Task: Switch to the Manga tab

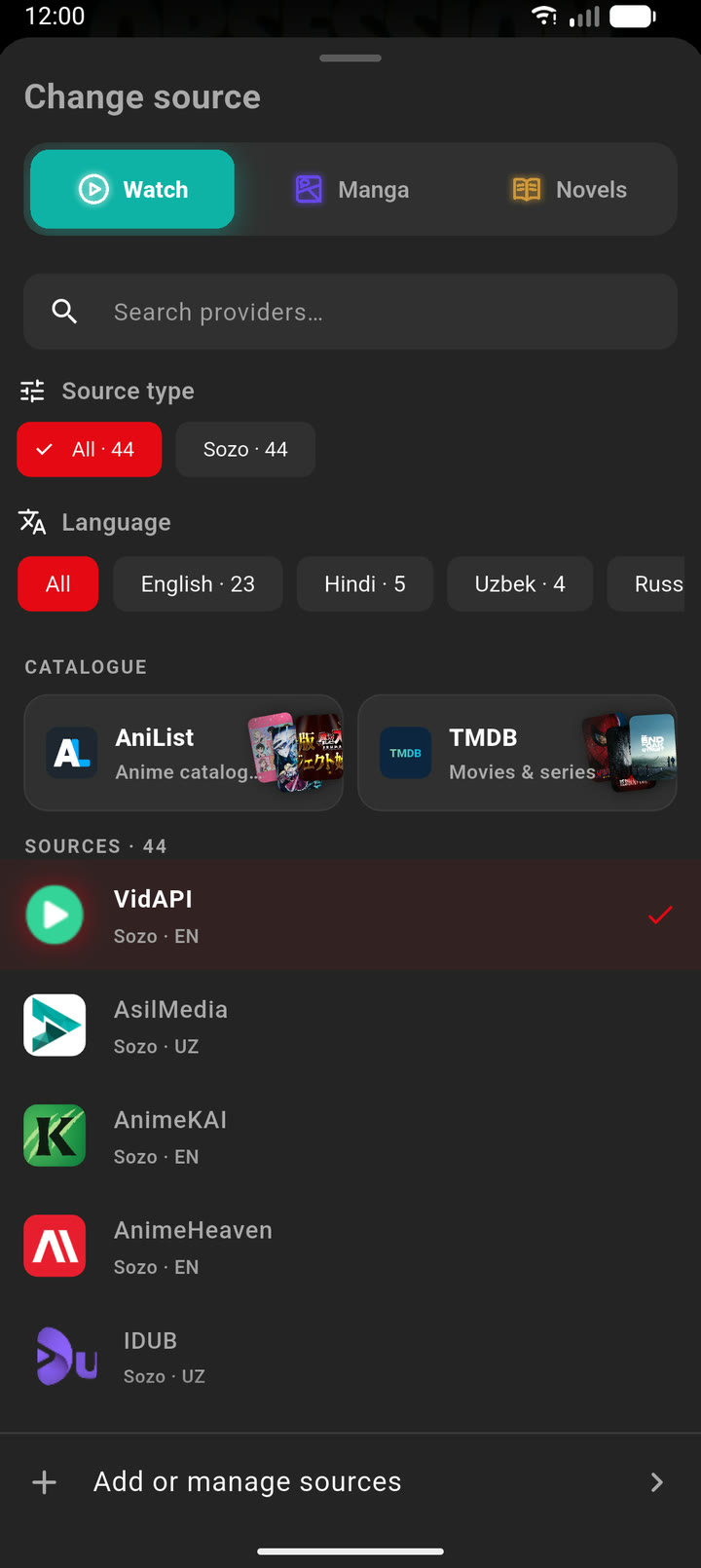Action: tap(350, 189)
